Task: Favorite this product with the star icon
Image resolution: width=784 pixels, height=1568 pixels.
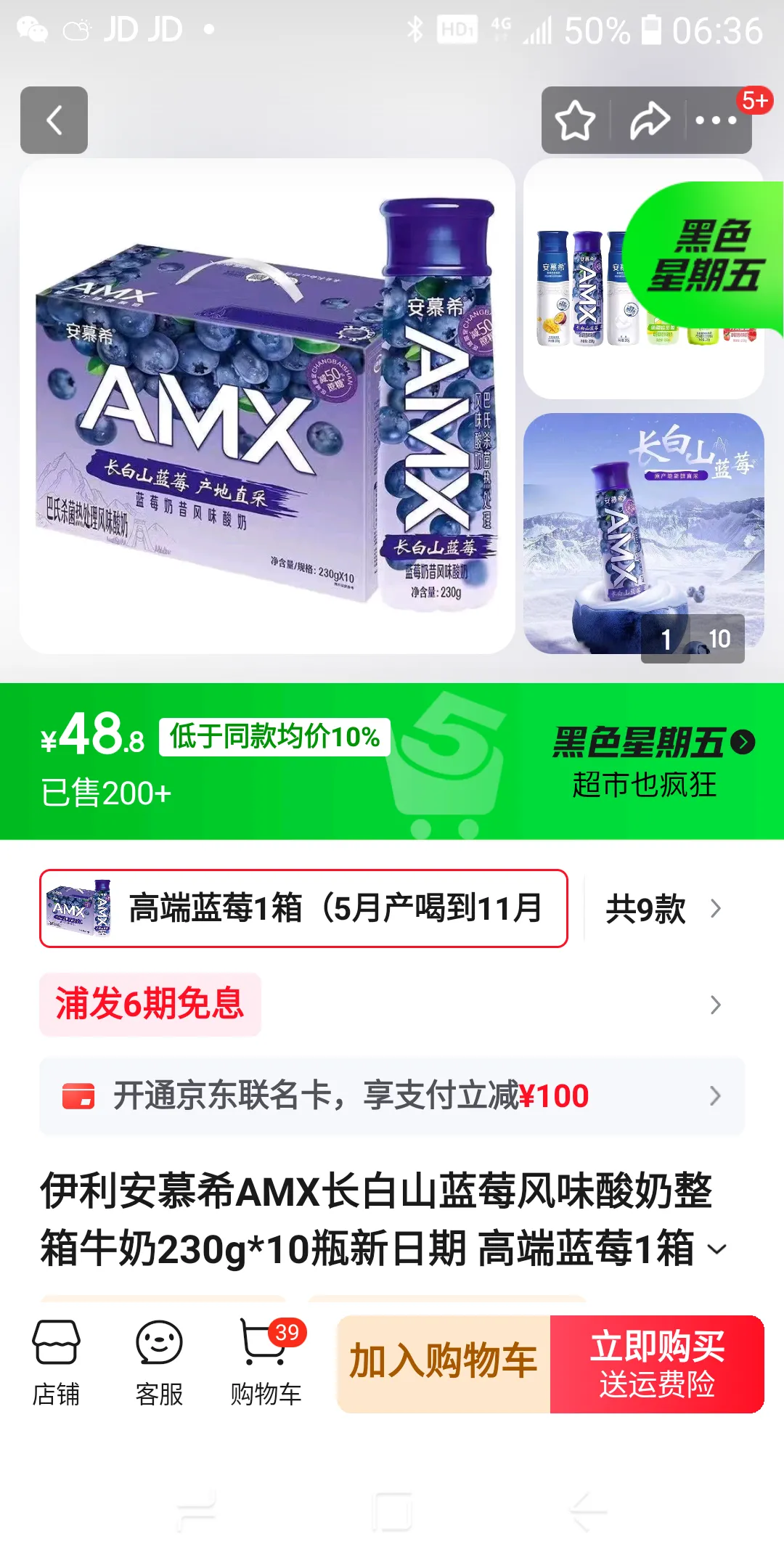Action: point(575,121)
